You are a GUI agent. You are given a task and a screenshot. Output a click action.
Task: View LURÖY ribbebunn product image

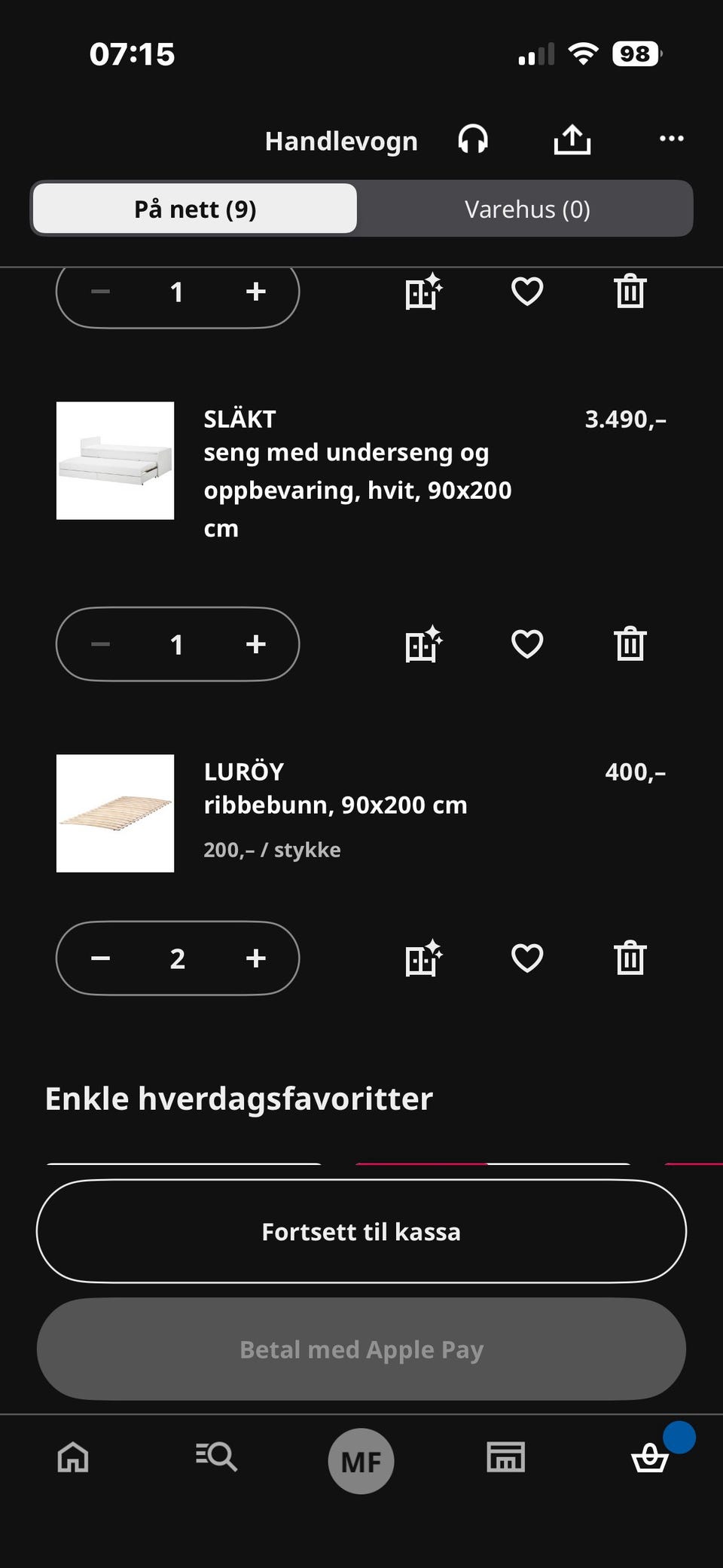tap(115, 813)
